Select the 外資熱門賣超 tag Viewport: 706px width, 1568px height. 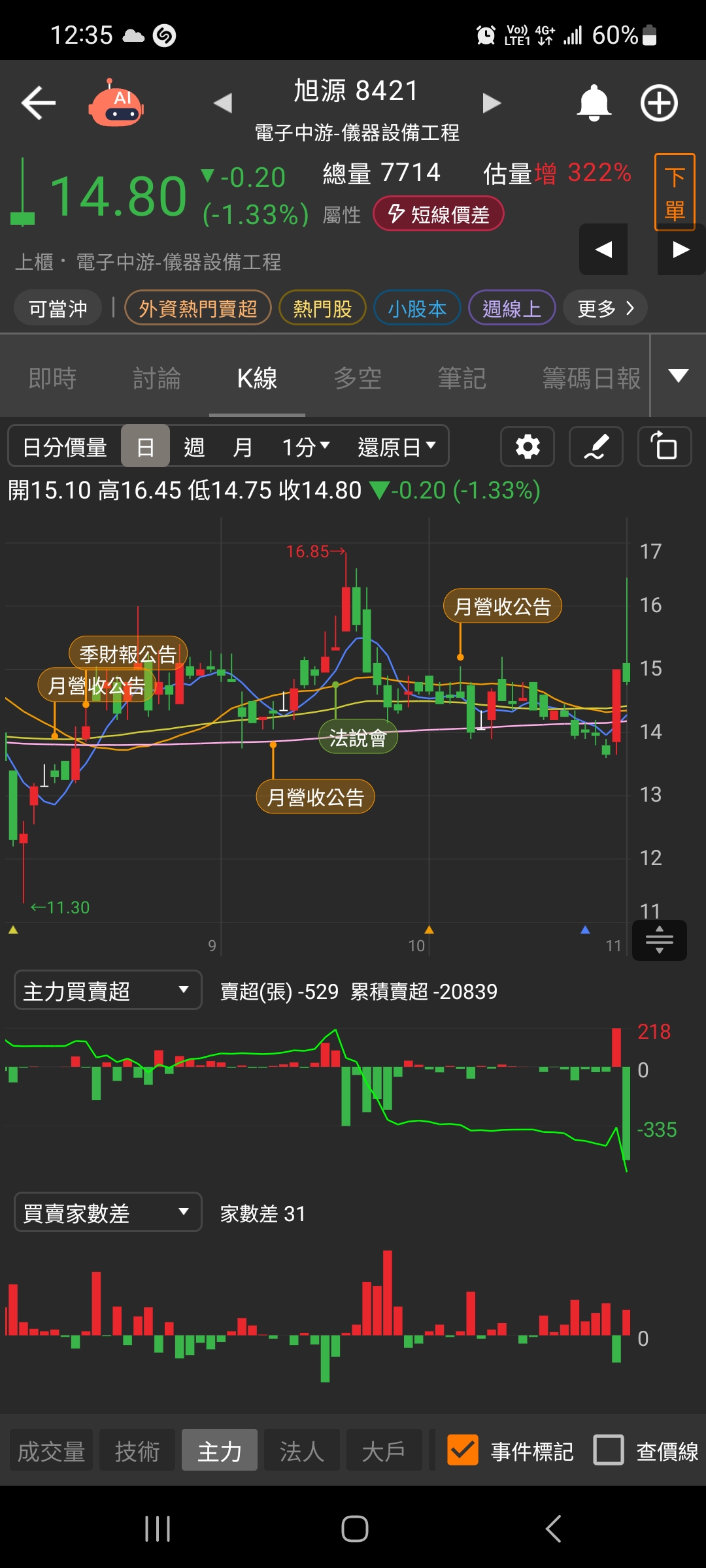coord(197,308)
